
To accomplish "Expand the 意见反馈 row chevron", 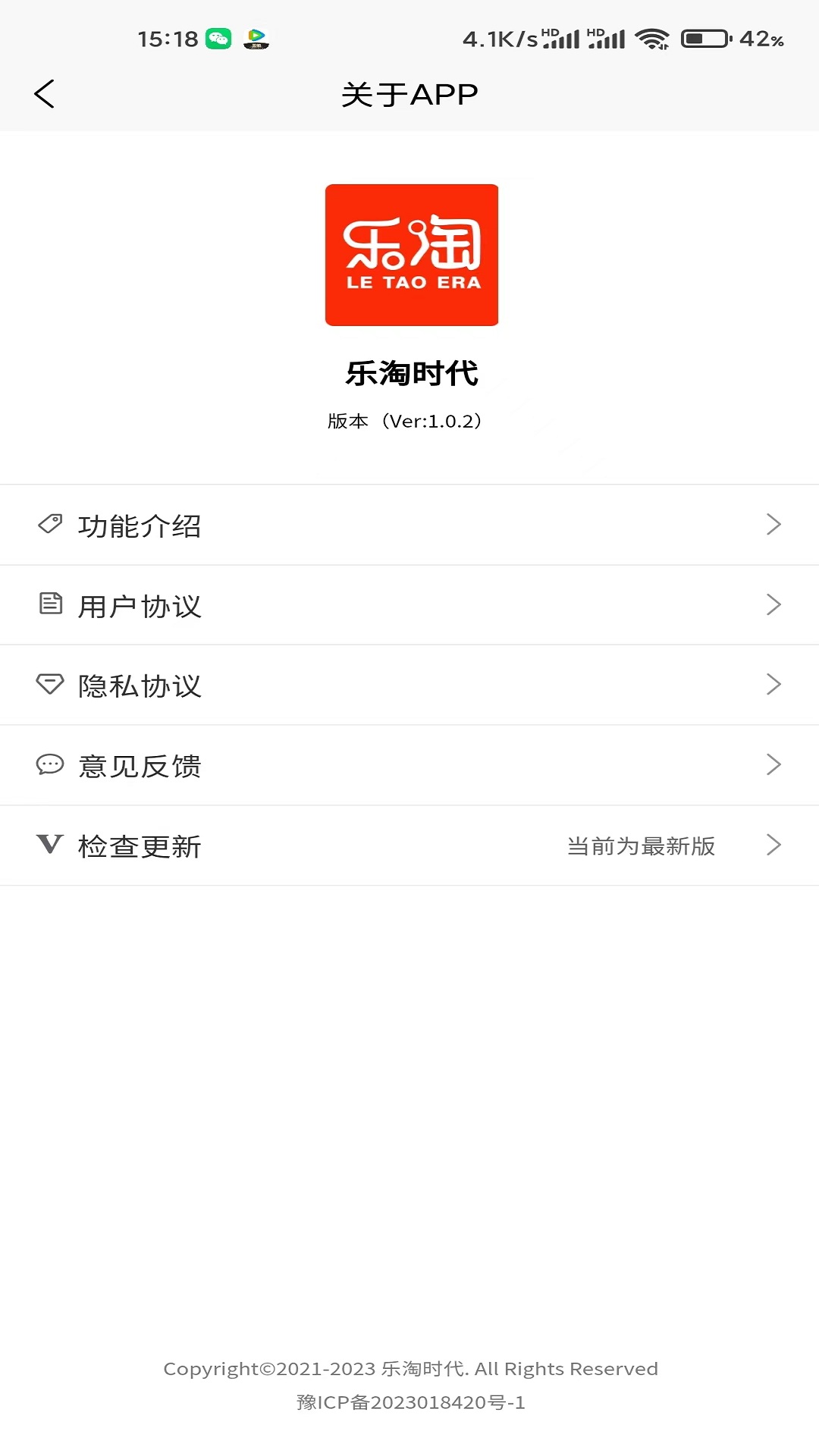I will (x=773, y=764).
